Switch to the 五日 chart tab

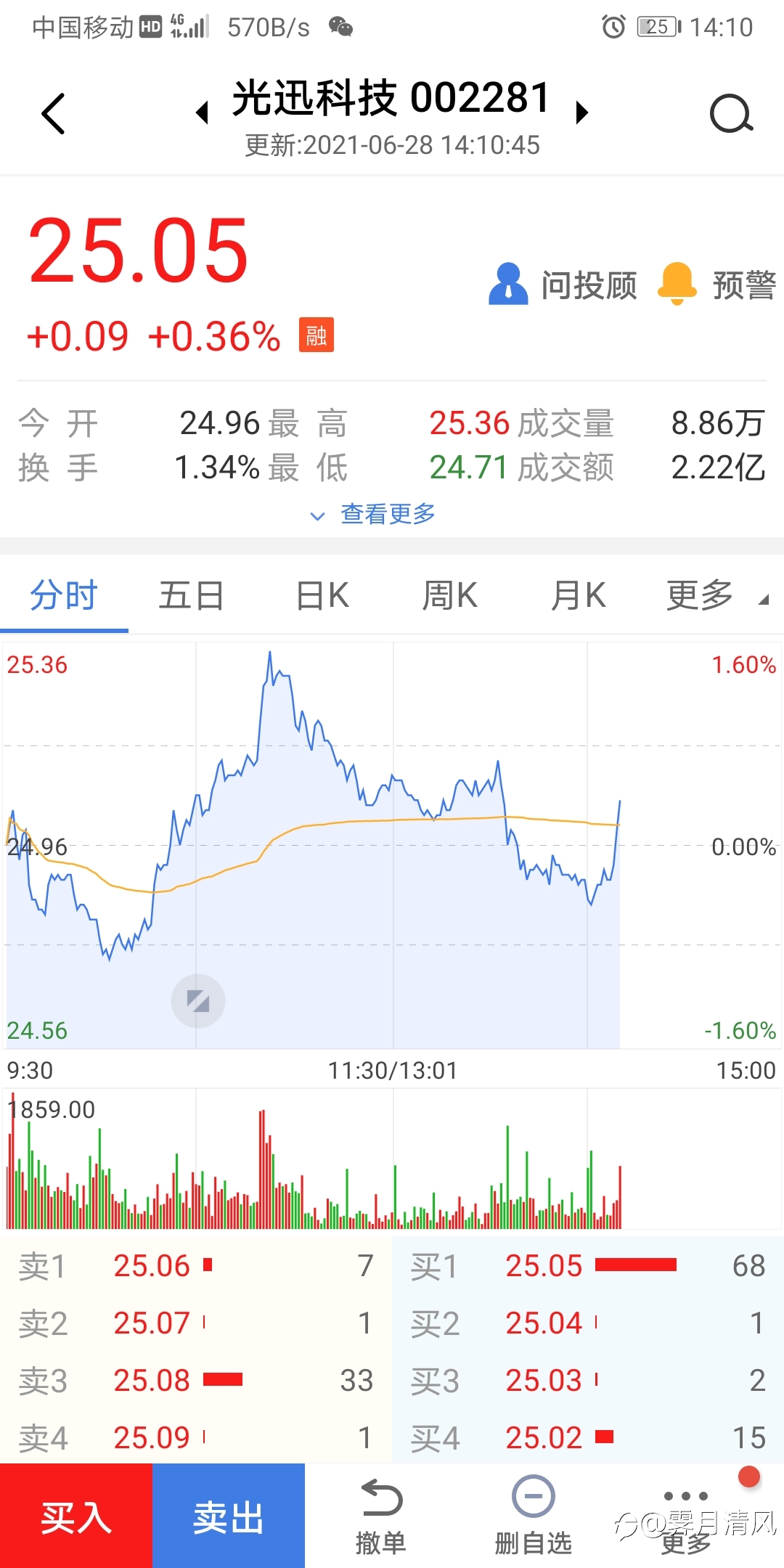[192, 596]
